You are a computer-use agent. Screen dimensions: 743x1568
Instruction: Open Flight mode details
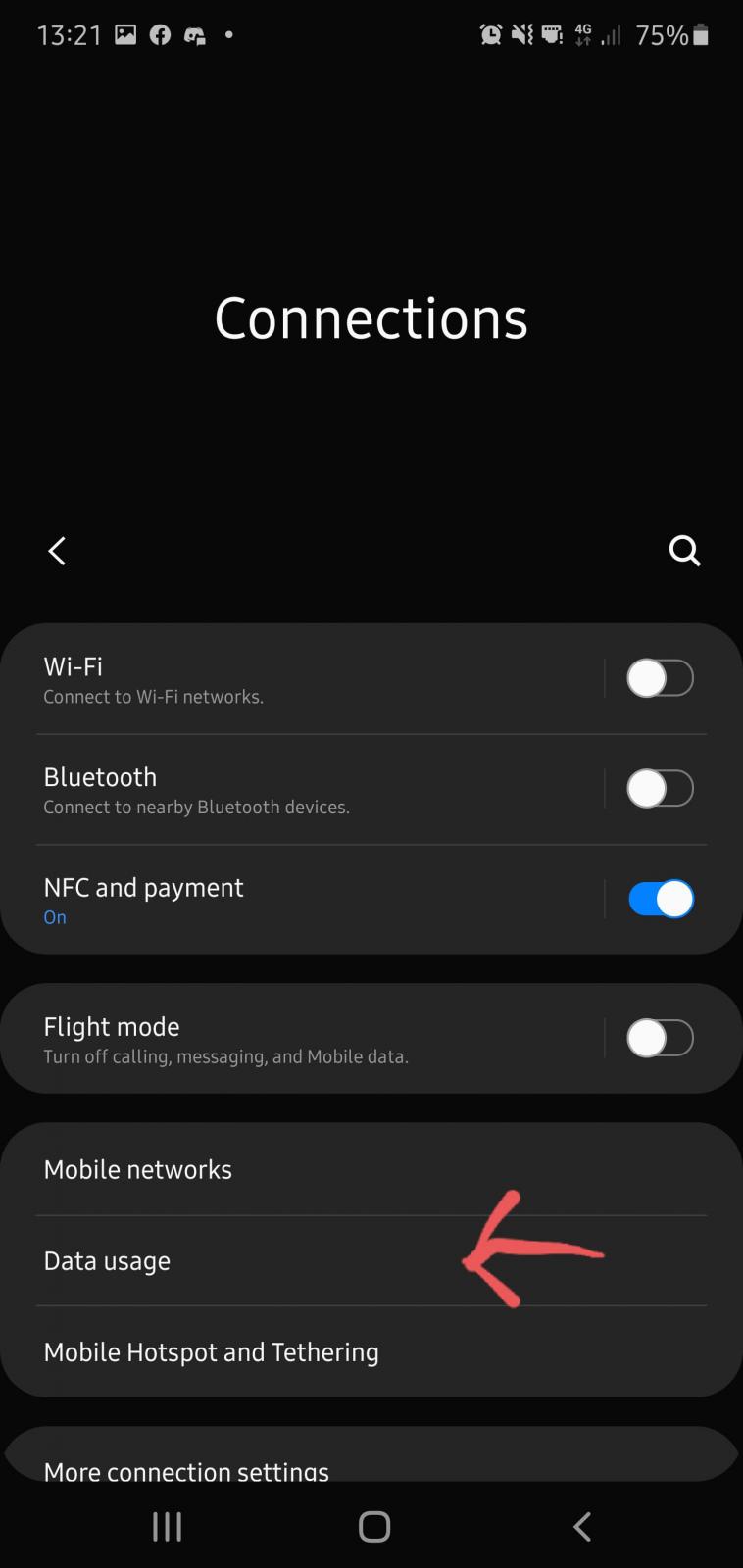[294, 1039]
